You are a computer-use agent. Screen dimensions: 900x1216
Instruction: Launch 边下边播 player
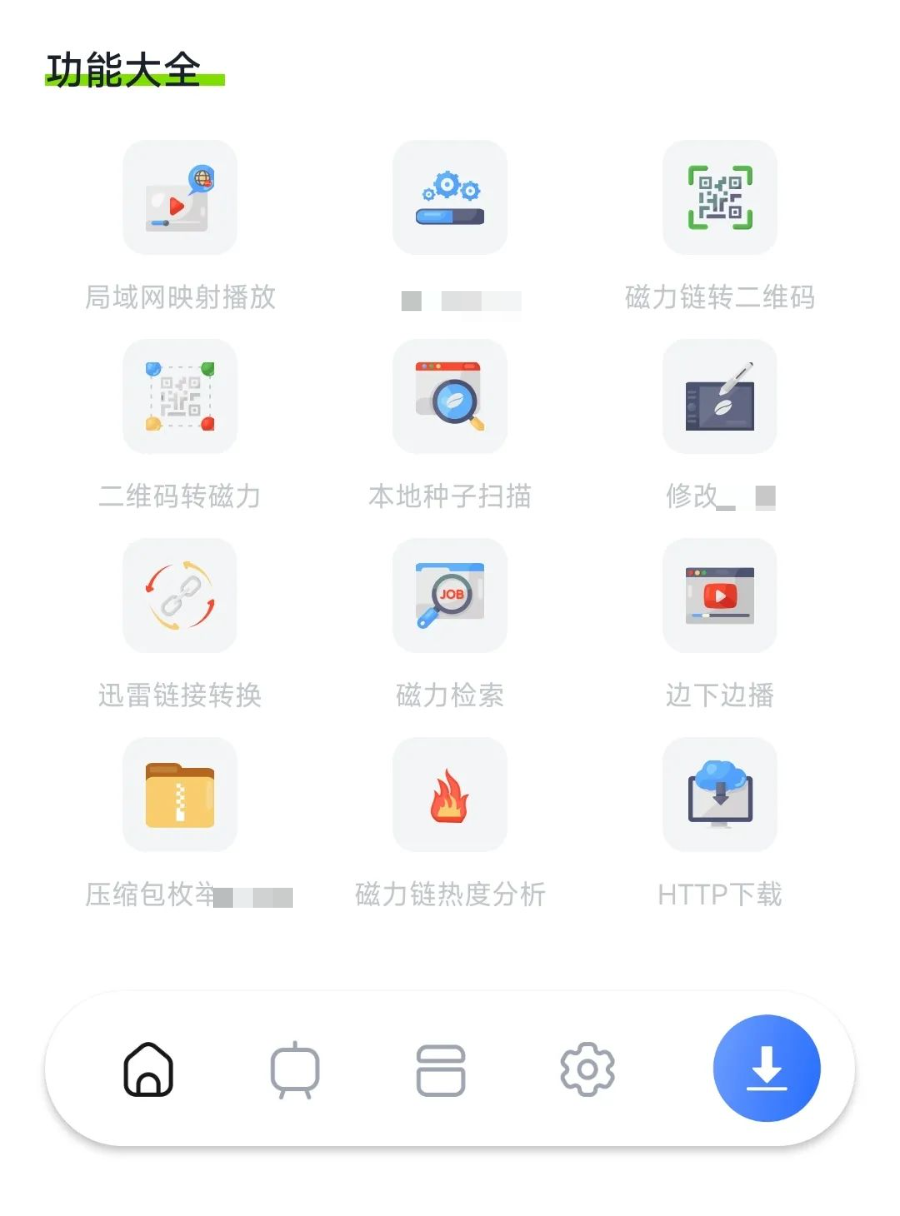tap(720, 595)
